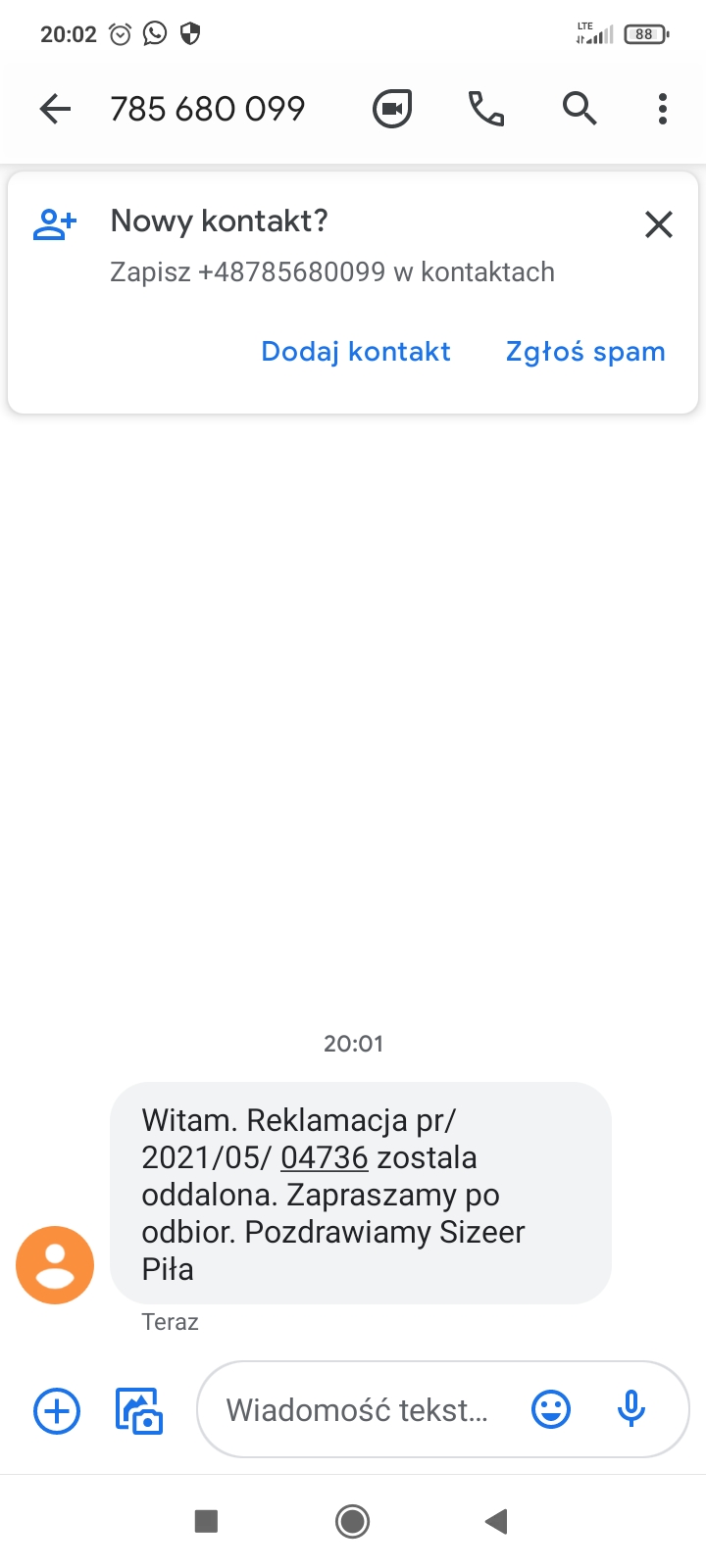This screenshot has height=1568, width=706.
Task: Focus the Wiadomość tekstowa input field
Action: (x=358, y=1411)
